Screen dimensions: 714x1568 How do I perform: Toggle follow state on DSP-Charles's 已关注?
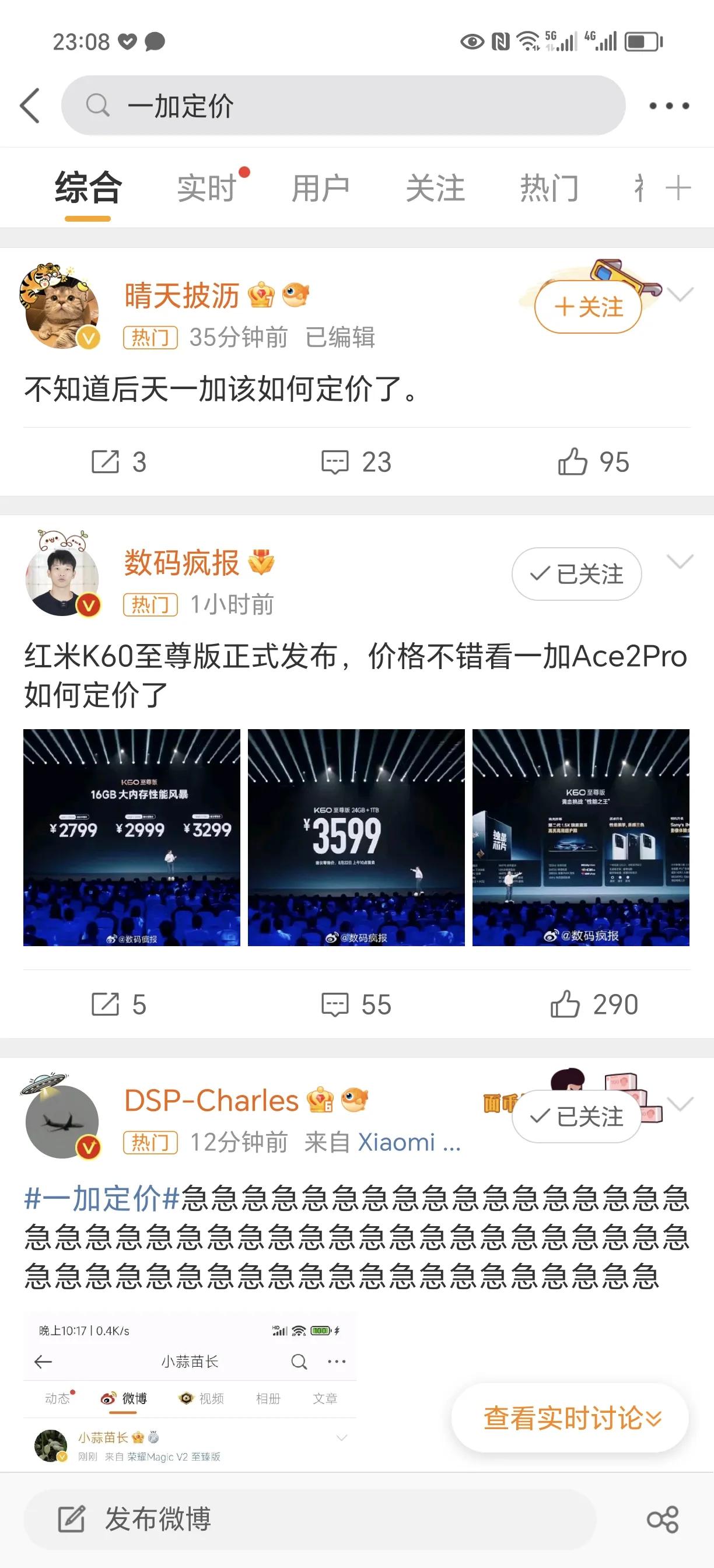[x=575, y=1116]
